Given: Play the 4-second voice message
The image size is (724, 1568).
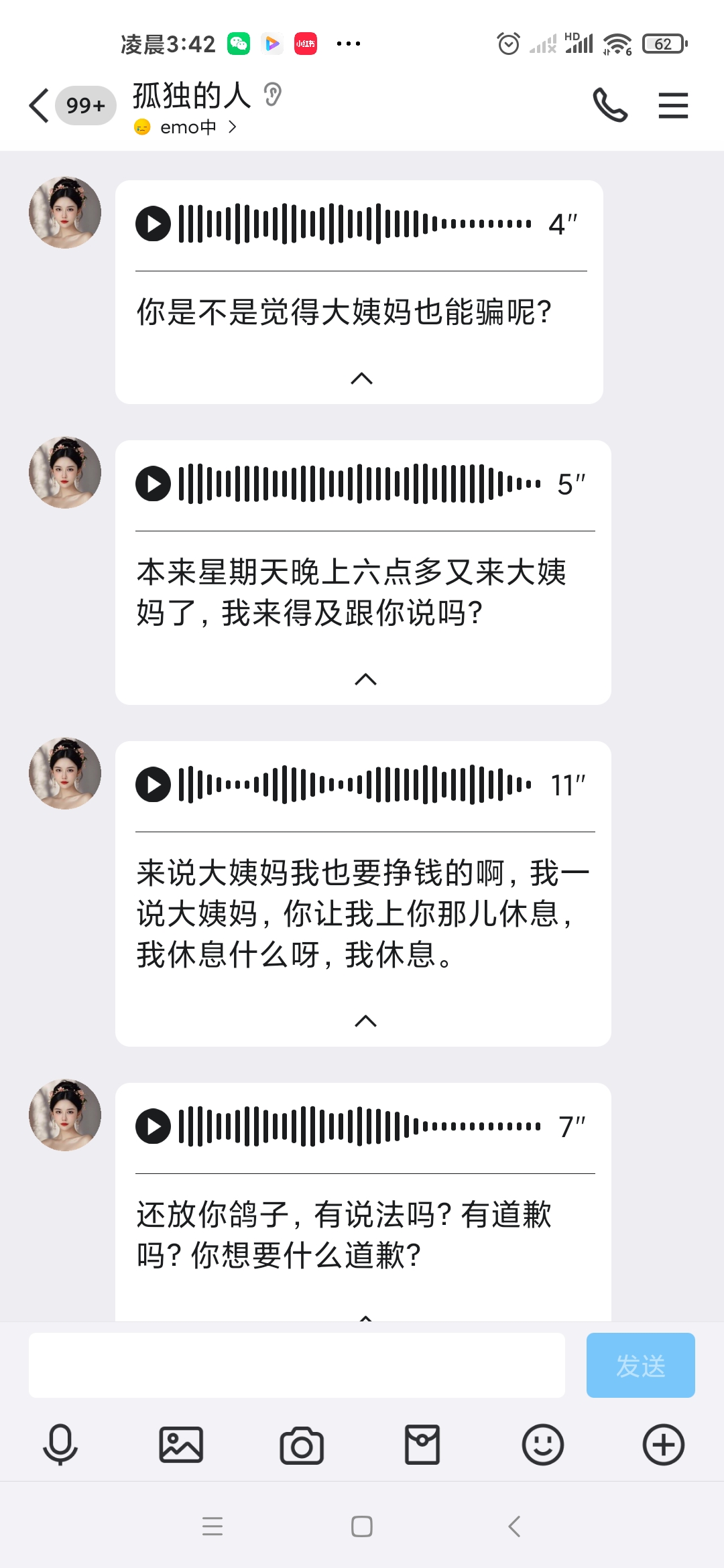Looking at the screenshot, I should pos(154,224).
